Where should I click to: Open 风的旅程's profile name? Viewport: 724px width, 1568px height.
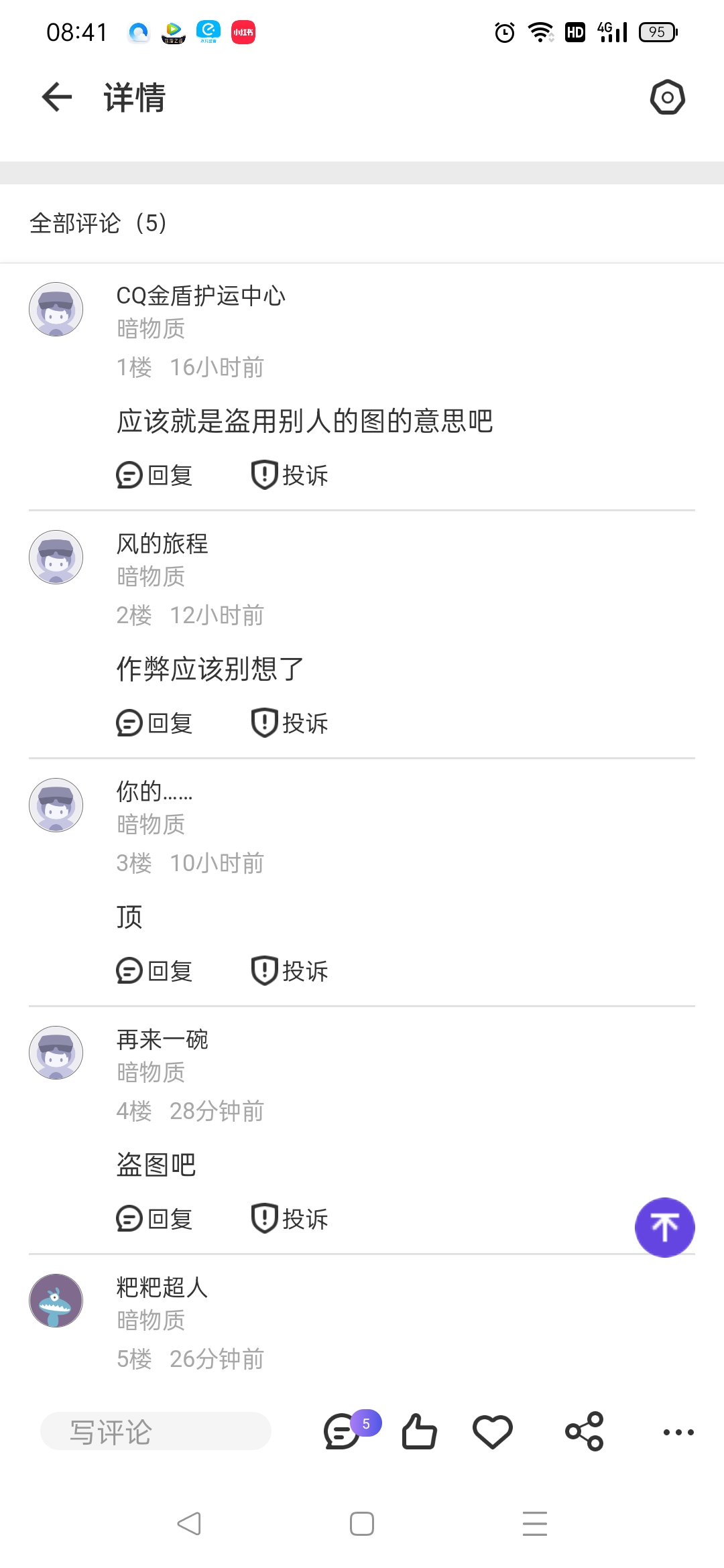(161, 544)
